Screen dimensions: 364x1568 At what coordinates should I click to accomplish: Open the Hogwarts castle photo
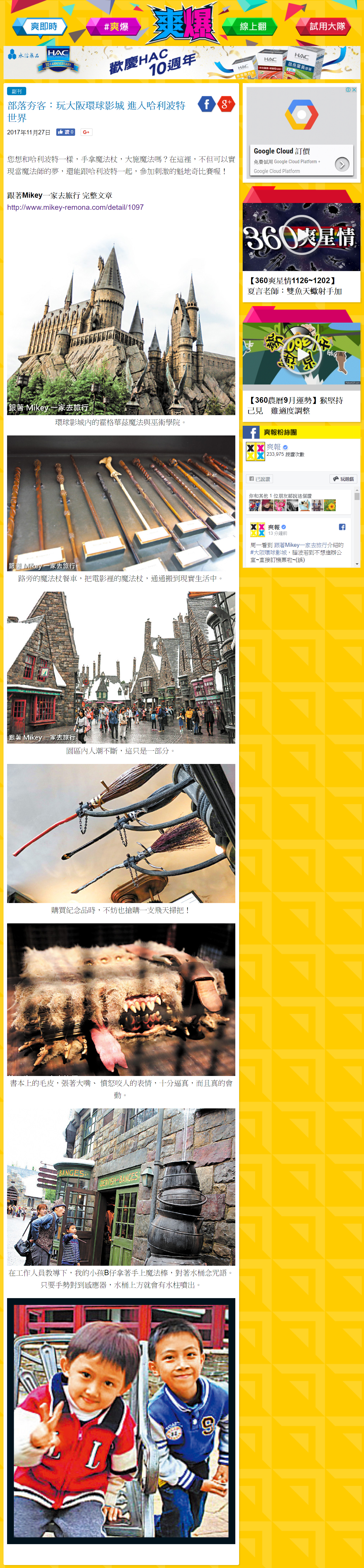(x=120, y=328)
